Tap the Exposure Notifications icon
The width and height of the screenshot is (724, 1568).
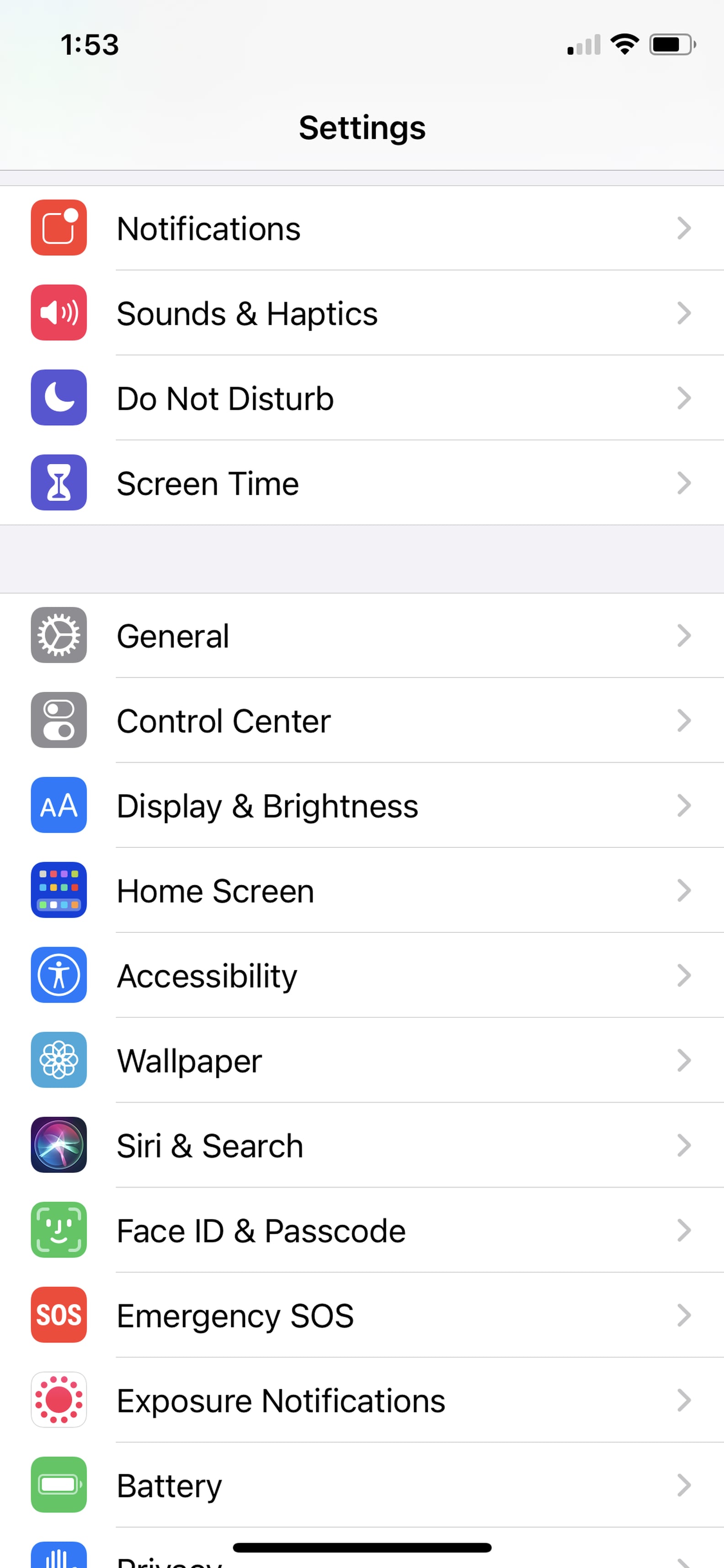(59, 1400)
